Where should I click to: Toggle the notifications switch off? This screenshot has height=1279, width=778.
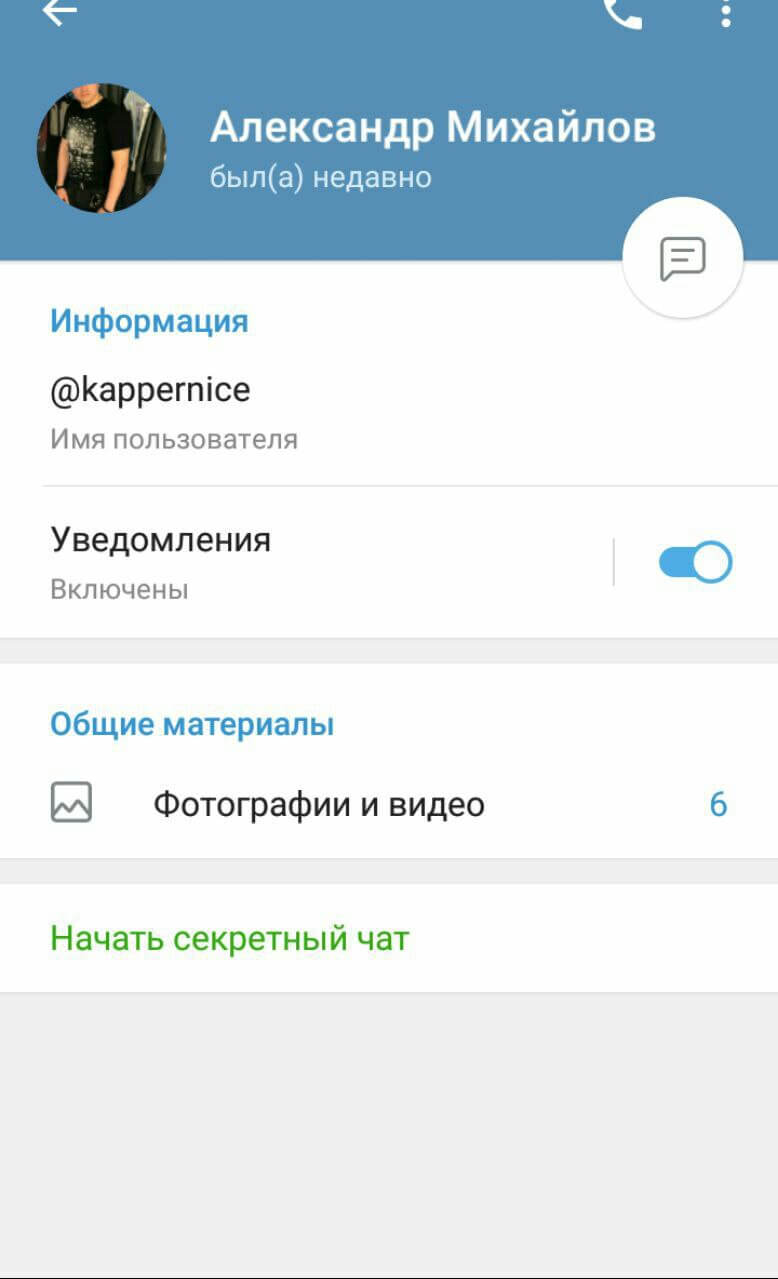pyautogui.click(x=695, y=562)
